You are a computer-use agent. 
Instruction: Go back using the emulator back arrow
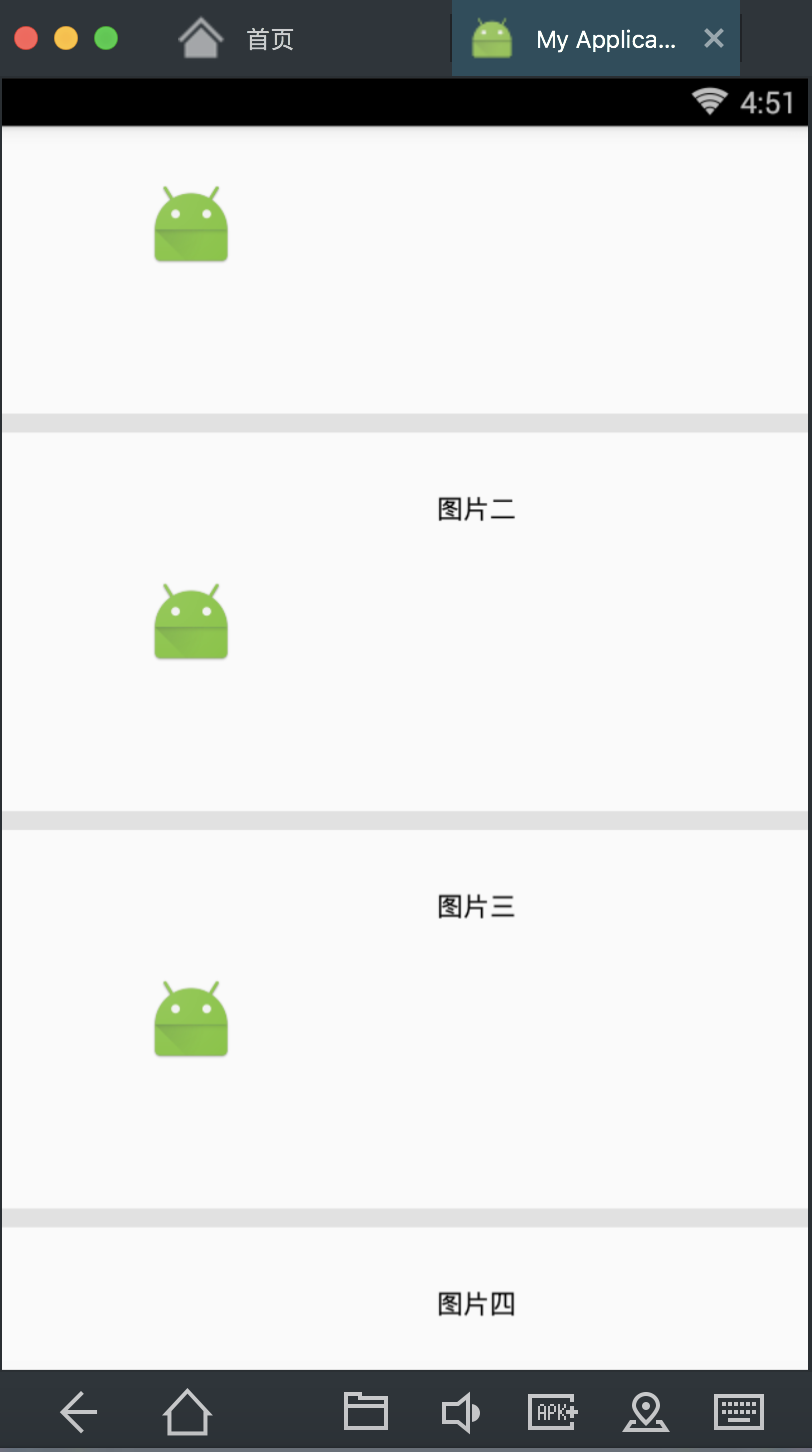pos(79,1412)
